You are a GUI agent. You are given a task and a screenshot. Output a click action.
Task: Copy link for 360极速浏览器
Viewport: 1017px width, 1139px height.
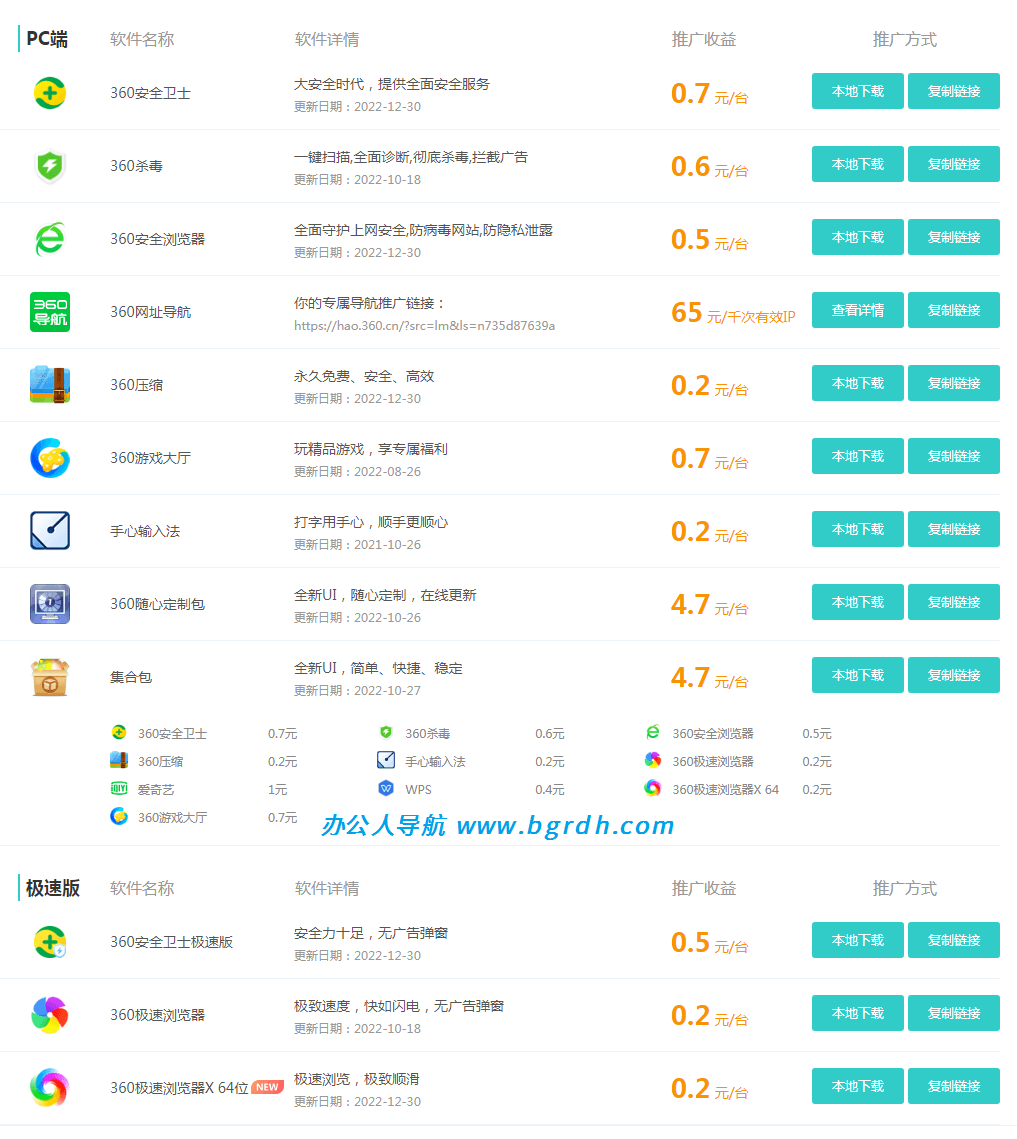[953, 1013]
